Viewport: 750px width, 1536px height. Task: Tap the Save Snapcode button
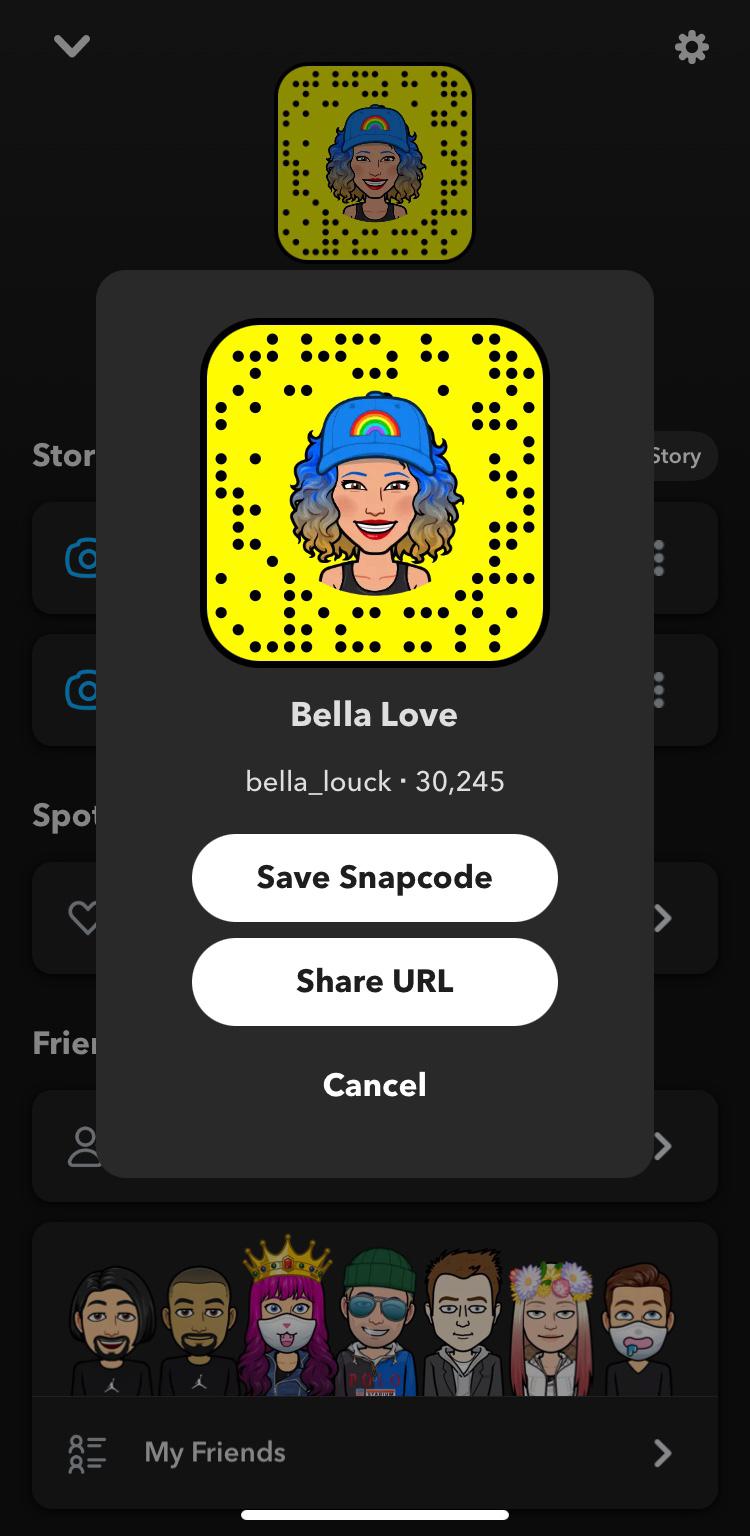click(374, 877)
